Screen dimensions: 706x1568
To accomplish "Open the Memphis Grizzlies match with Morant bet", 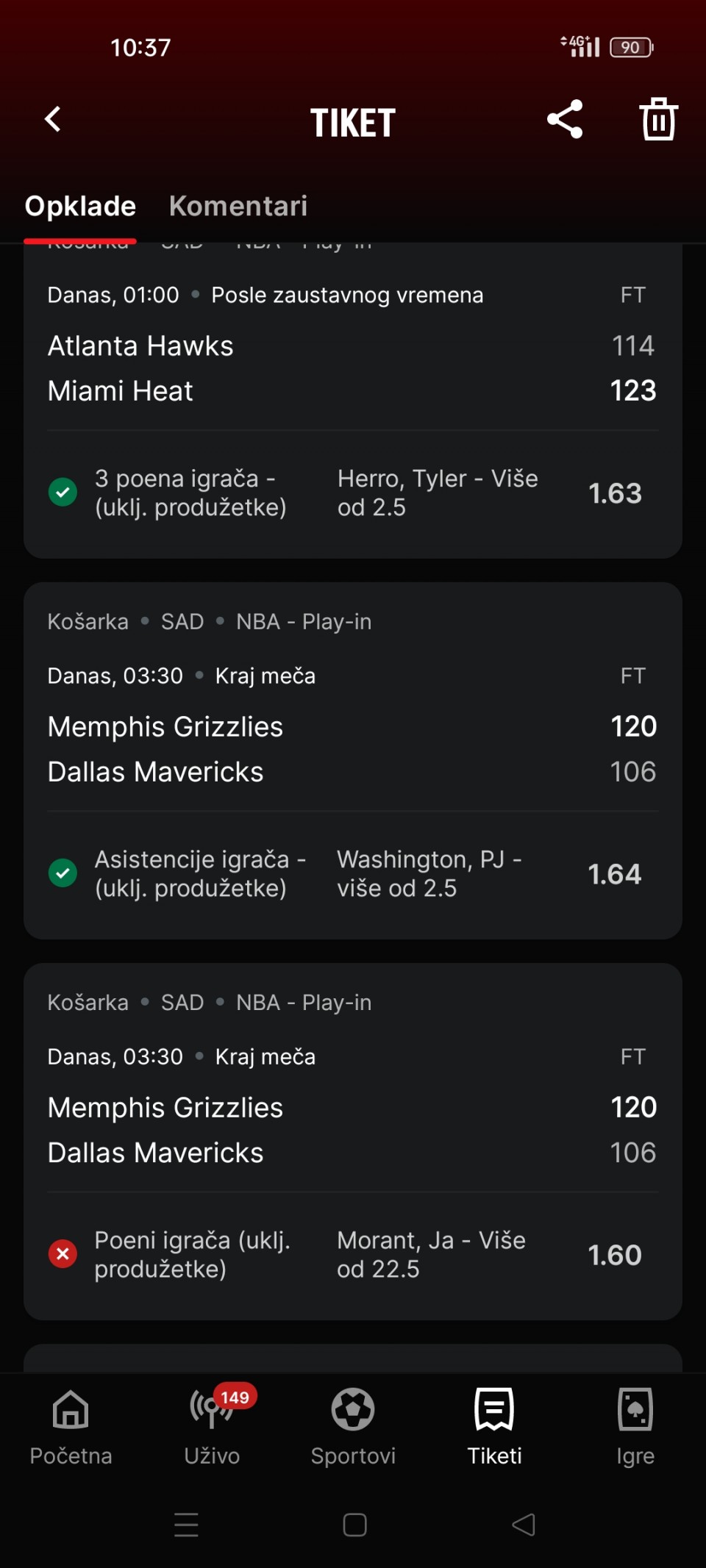I will click(x=352, y=1131).
